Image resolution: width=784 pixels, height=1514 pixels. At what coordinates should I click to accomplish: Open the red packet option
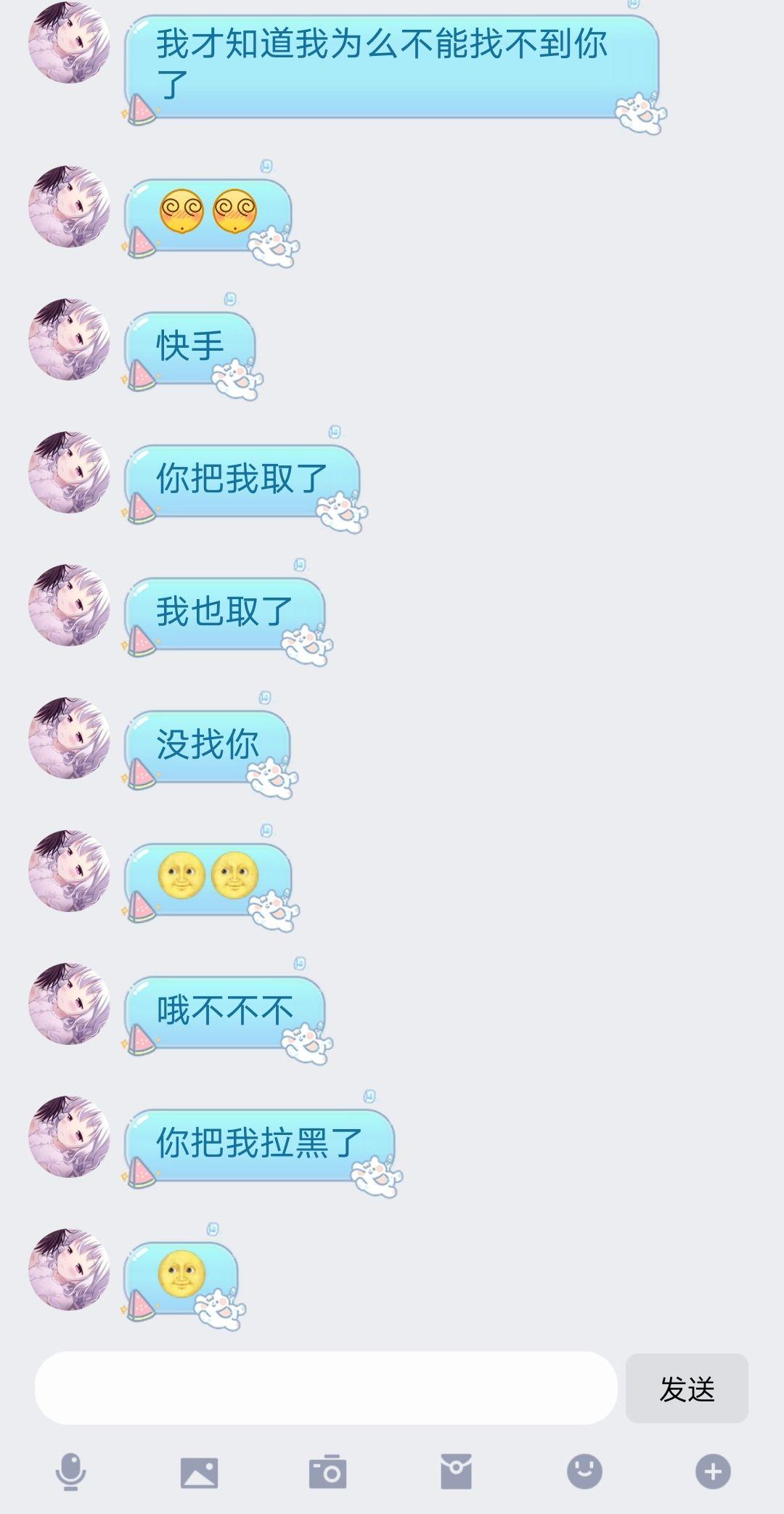point(456,1472)
